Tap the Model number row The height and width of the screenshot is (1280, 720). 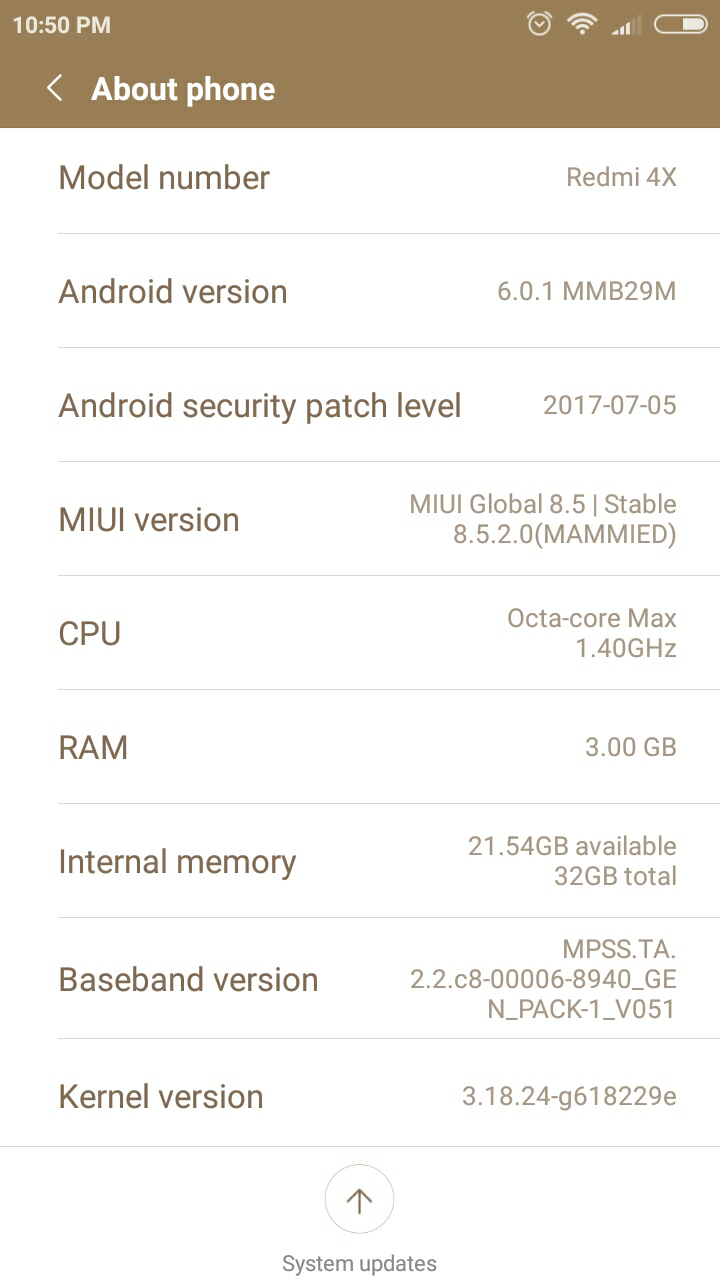[x=360, y=177]
